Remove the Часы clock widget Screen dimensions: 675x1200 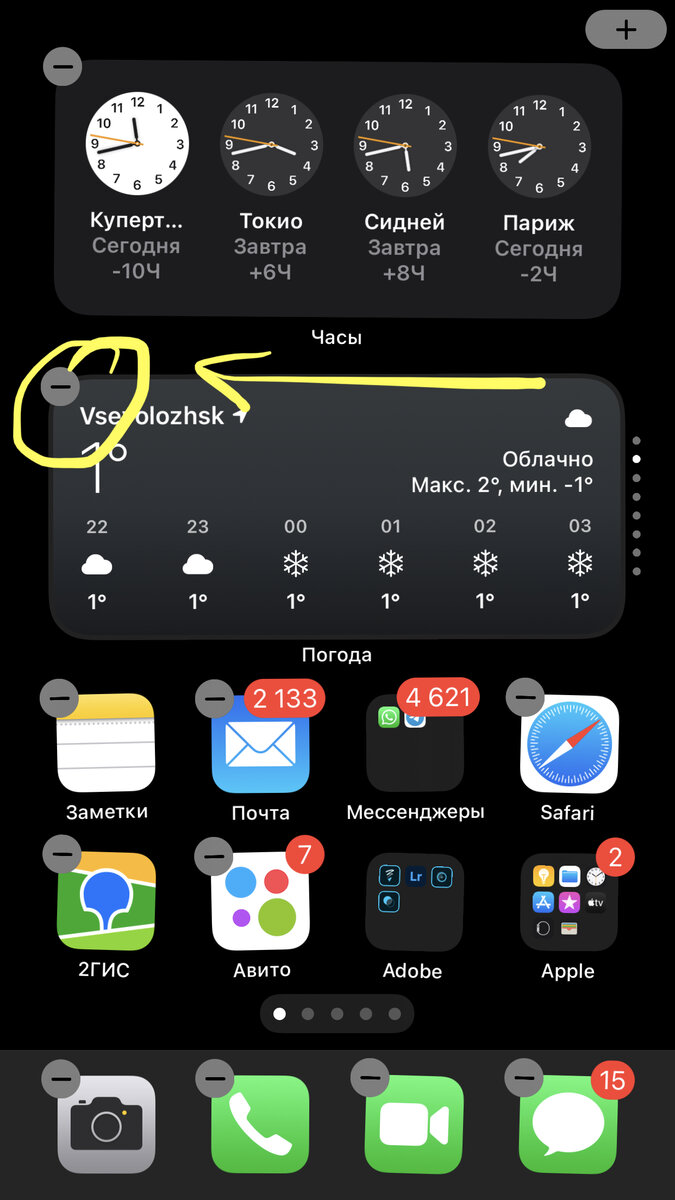(x=62, y=67)
